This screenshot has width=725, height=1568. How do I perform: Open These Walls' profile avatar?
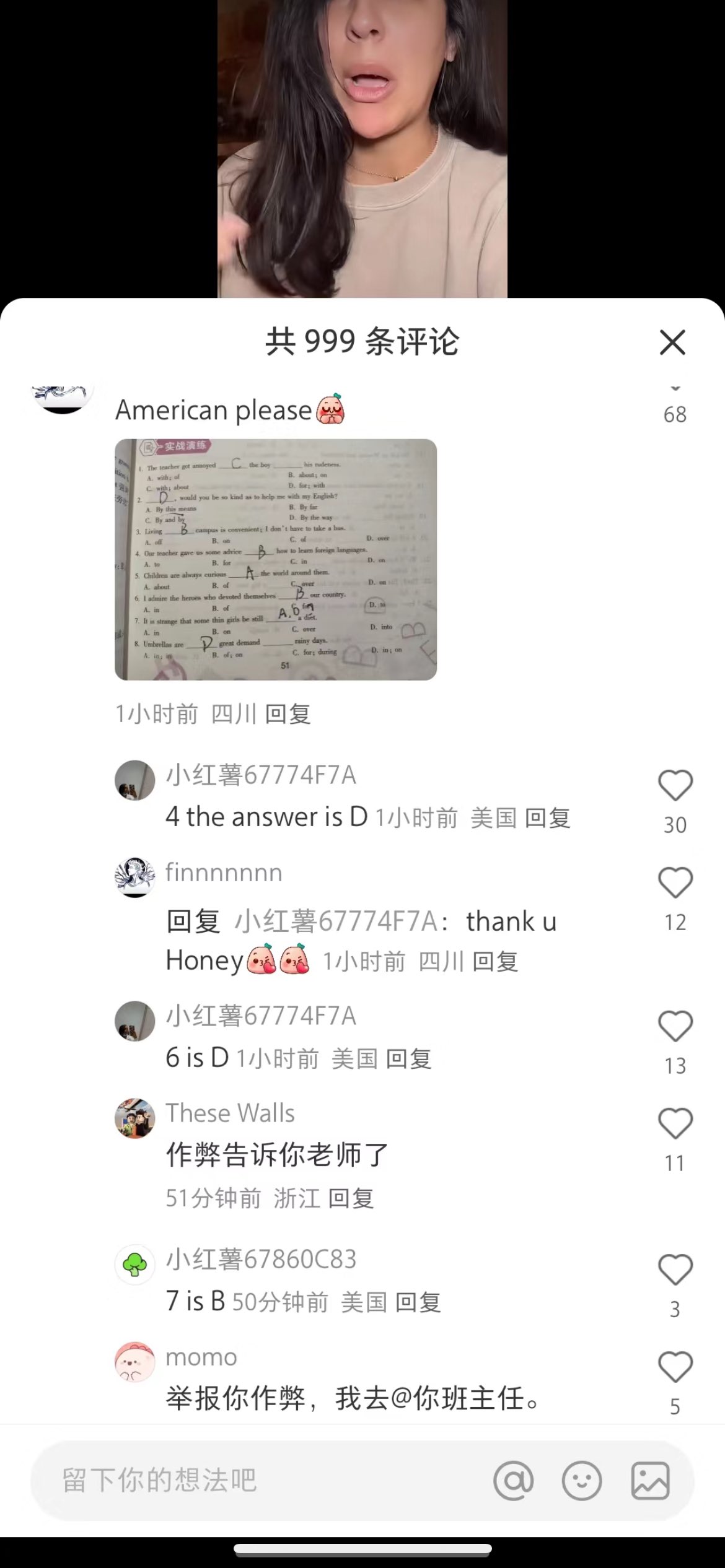pos(134,1118)
